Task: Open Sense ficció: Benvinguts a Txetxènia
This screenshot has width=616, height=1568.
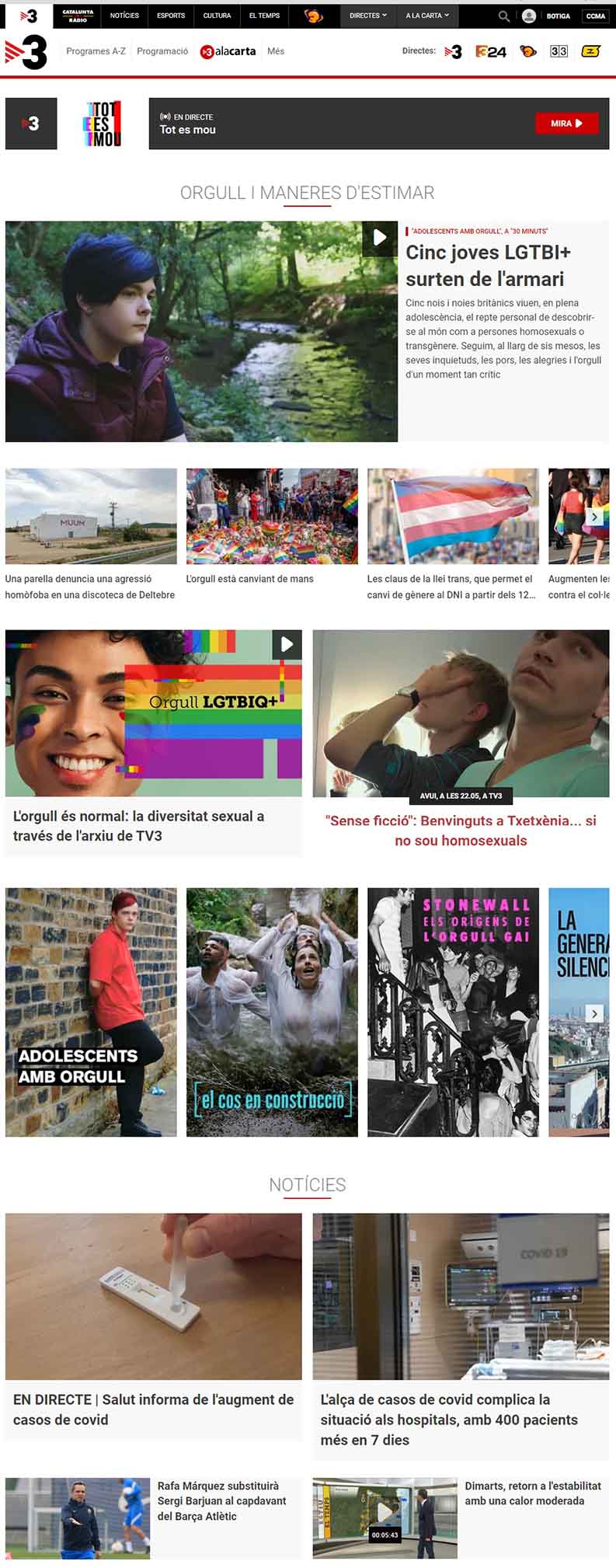Action: click(x=461, y=830)
